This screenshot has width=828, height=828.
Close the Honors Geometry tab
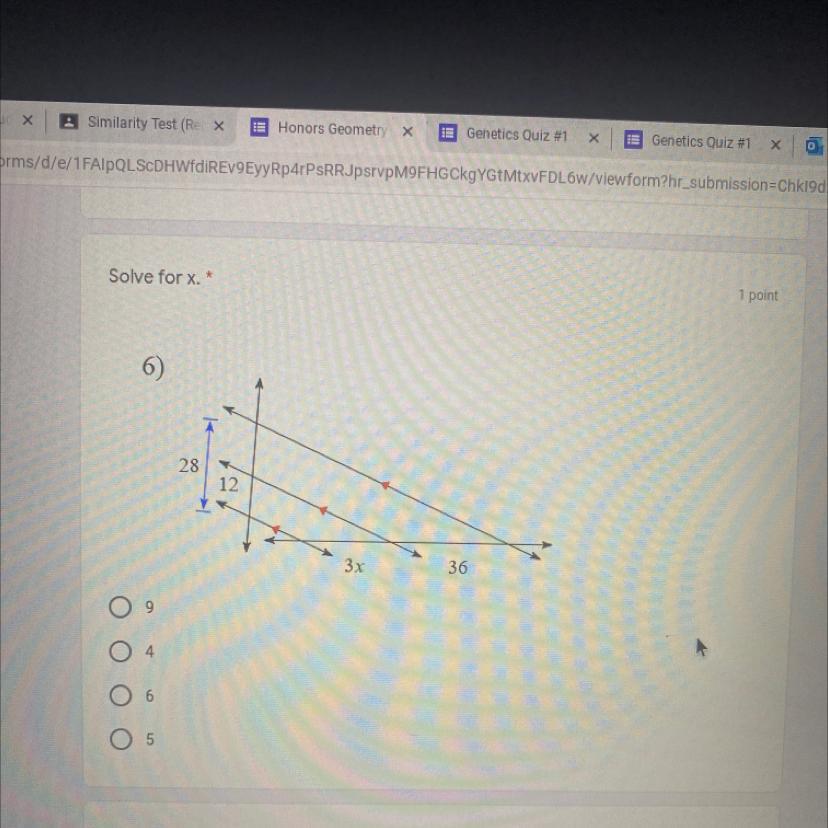(407, 132)
